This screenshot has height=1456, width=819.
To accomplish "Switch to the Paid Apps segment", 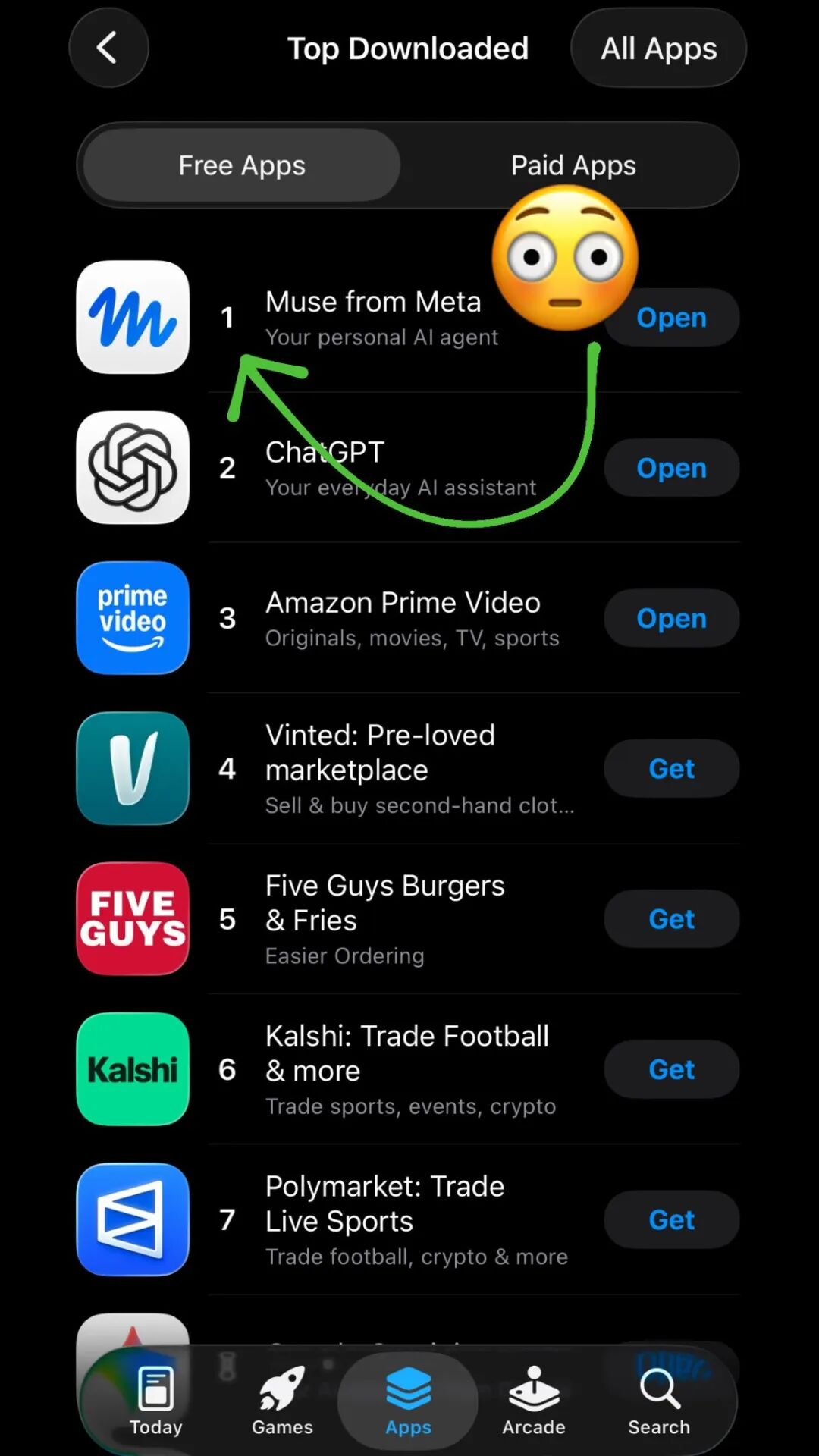I will click(573, 165).
